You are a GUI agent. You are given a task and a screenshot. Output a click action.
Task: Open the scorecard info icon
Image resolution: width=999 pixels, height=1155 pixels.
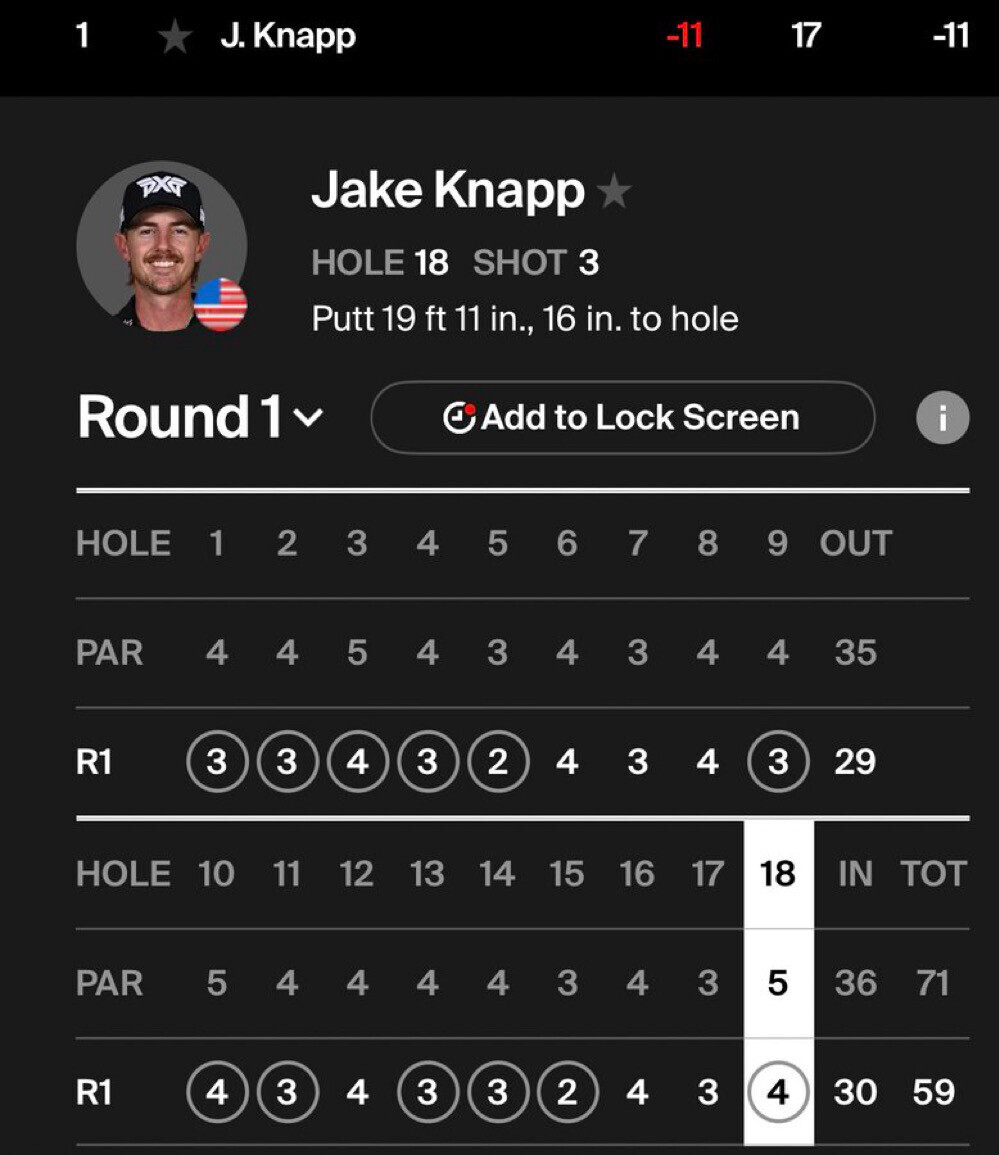point(942,417)
